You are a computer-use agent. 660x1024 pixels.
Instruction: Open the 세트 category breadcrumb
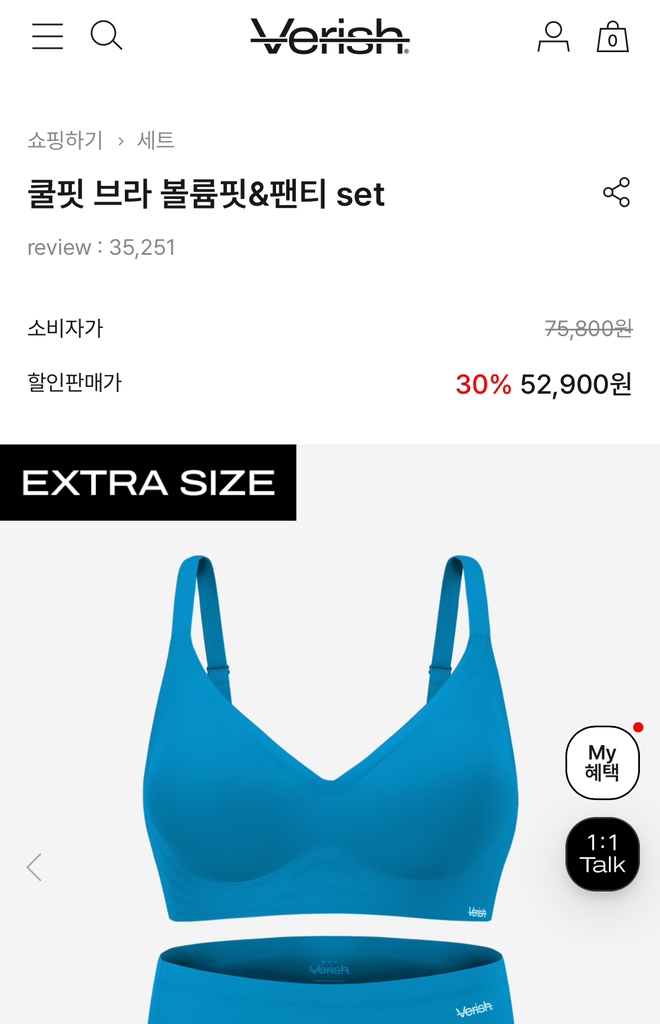pos(156,141)
